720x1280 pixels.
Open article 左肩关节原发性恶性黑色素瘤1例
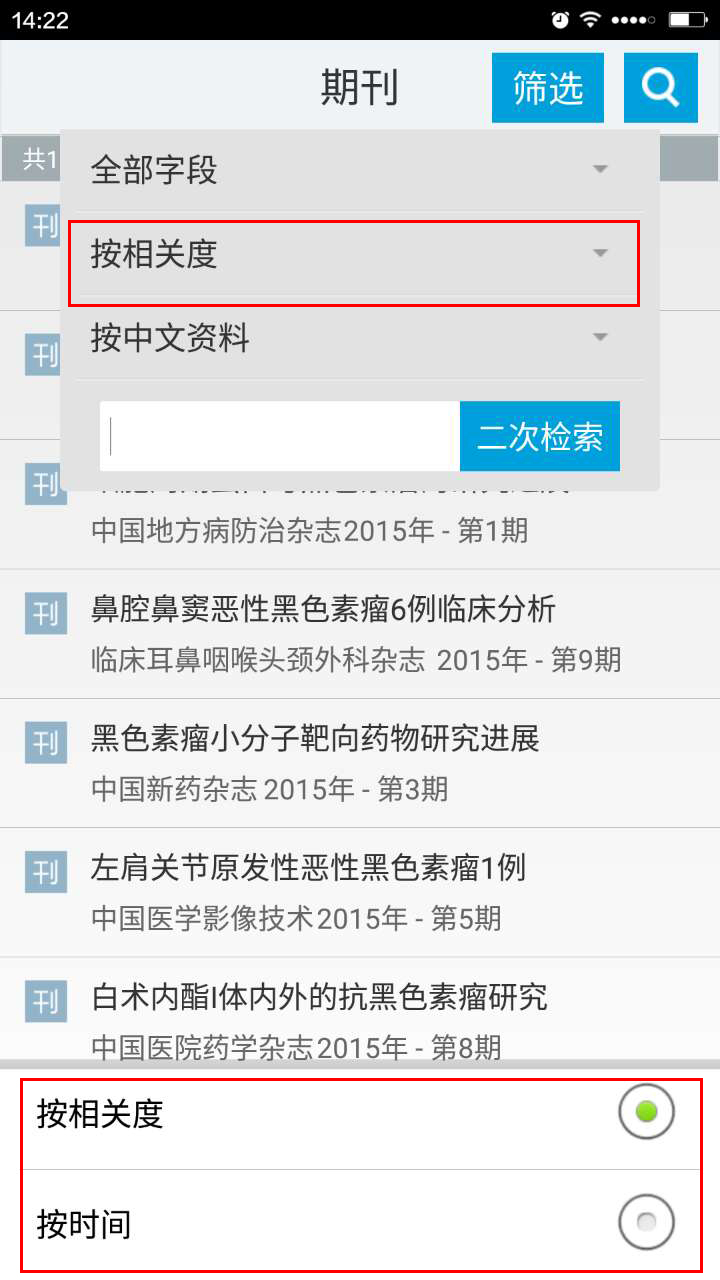[308, 868]
